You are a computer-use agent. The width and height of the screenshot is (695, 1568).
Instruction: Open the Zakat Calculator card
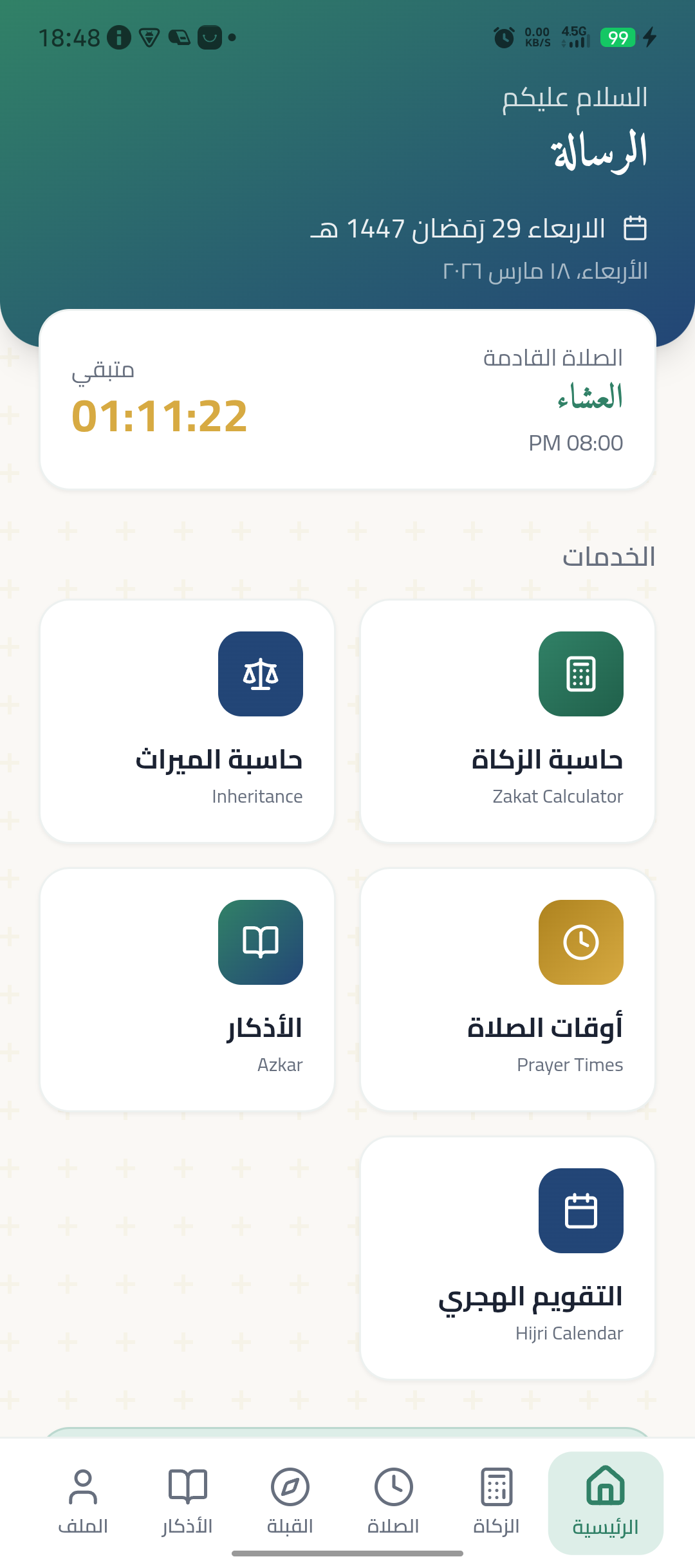tap(508, 721)
